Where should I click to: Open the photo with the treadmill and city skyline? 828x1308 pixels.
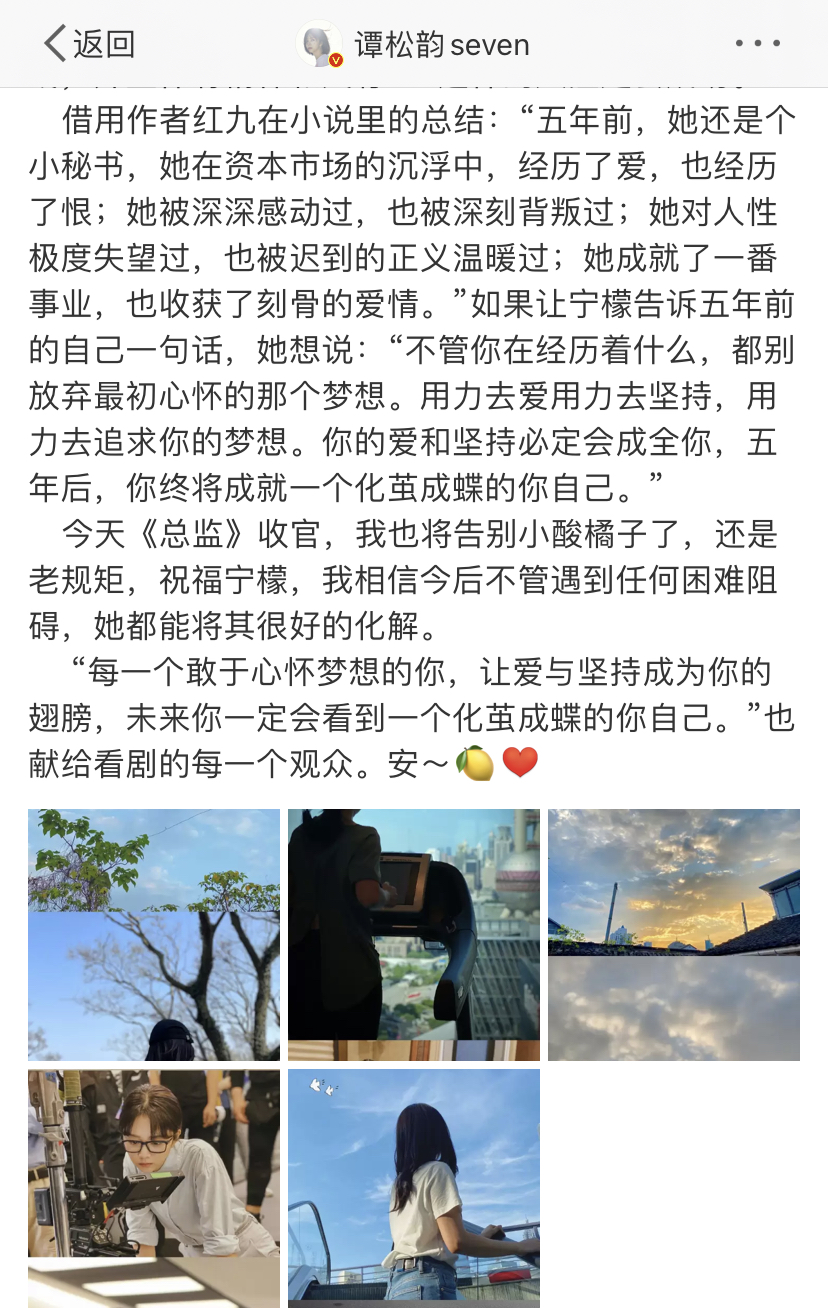pyautogui.click(x=414, y=935)
